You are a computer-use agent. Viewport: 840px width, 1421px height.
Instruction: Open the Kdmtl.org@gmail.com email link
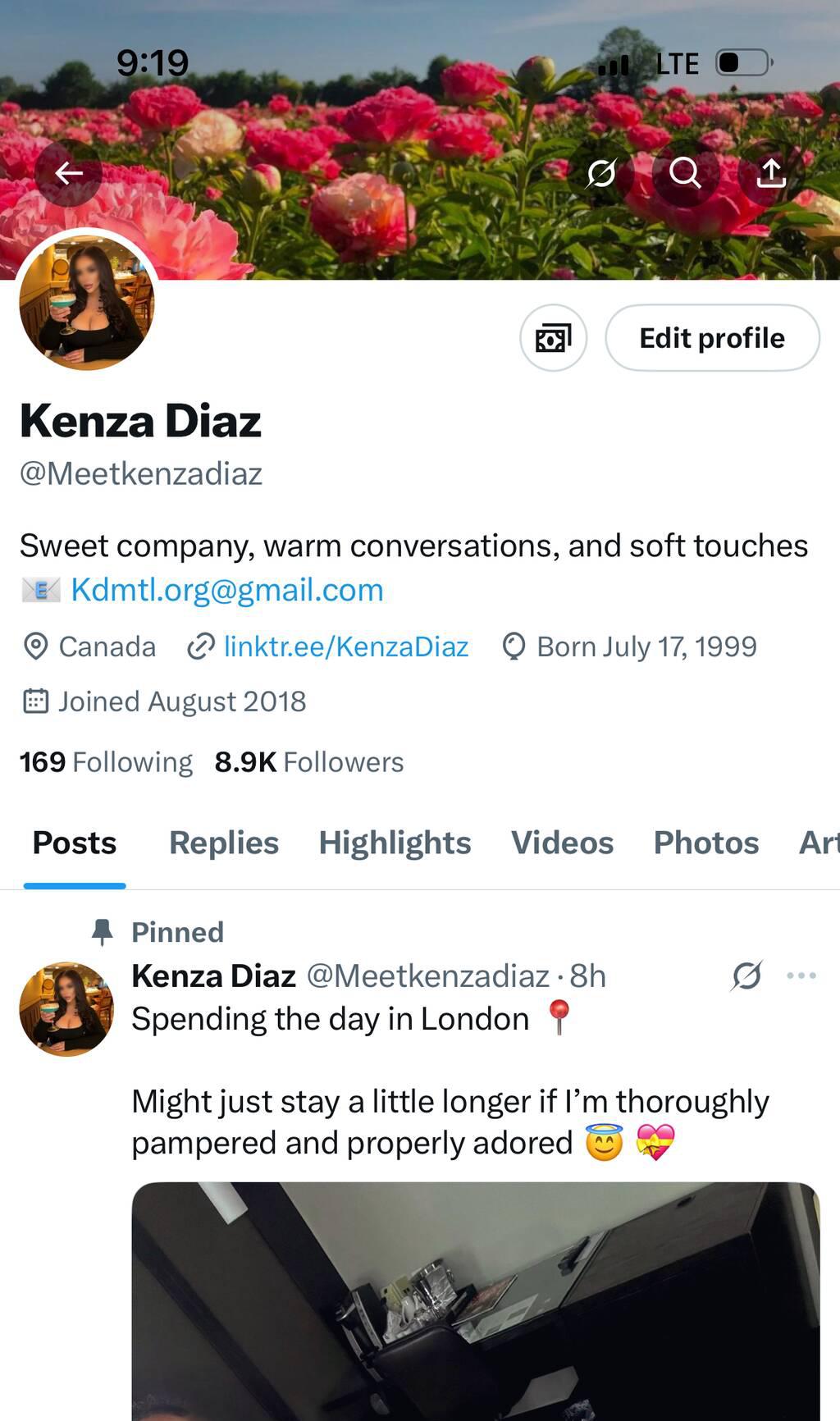[x=227, y=590]
